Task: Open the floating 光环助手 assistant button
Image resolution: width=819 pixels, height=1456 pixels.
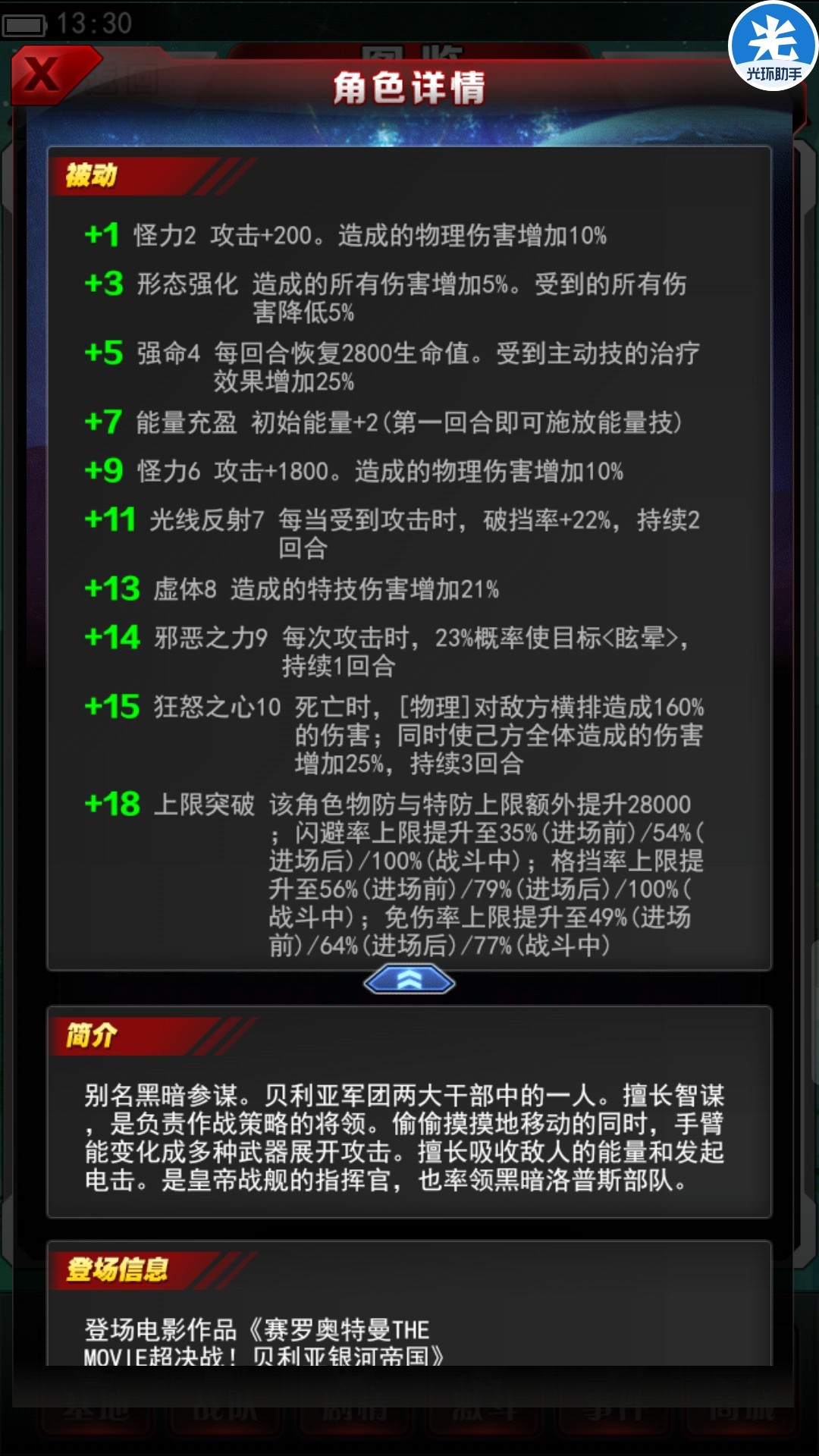Action: [x=773, y=47]
